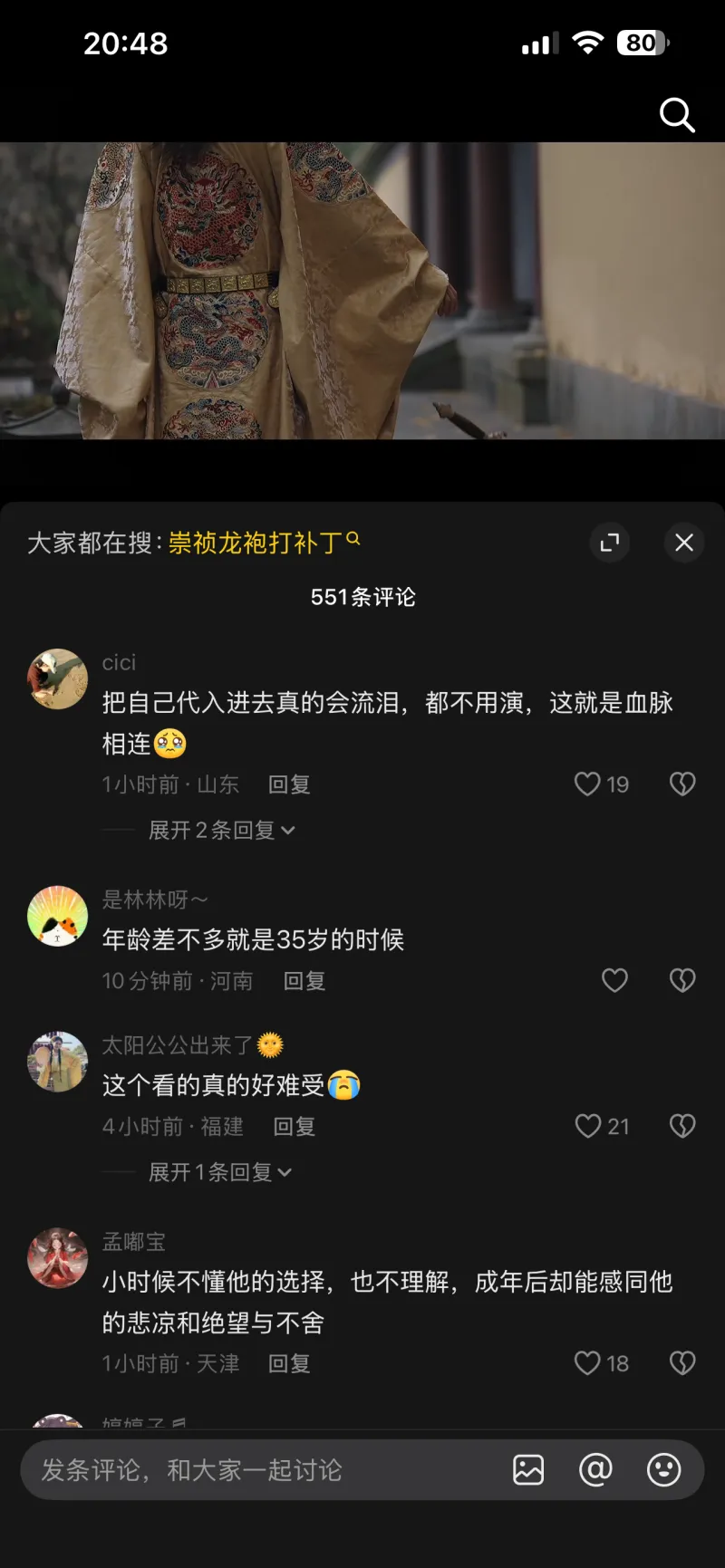Reply to 孟嘟宝's comment

tap(289, 1364)
